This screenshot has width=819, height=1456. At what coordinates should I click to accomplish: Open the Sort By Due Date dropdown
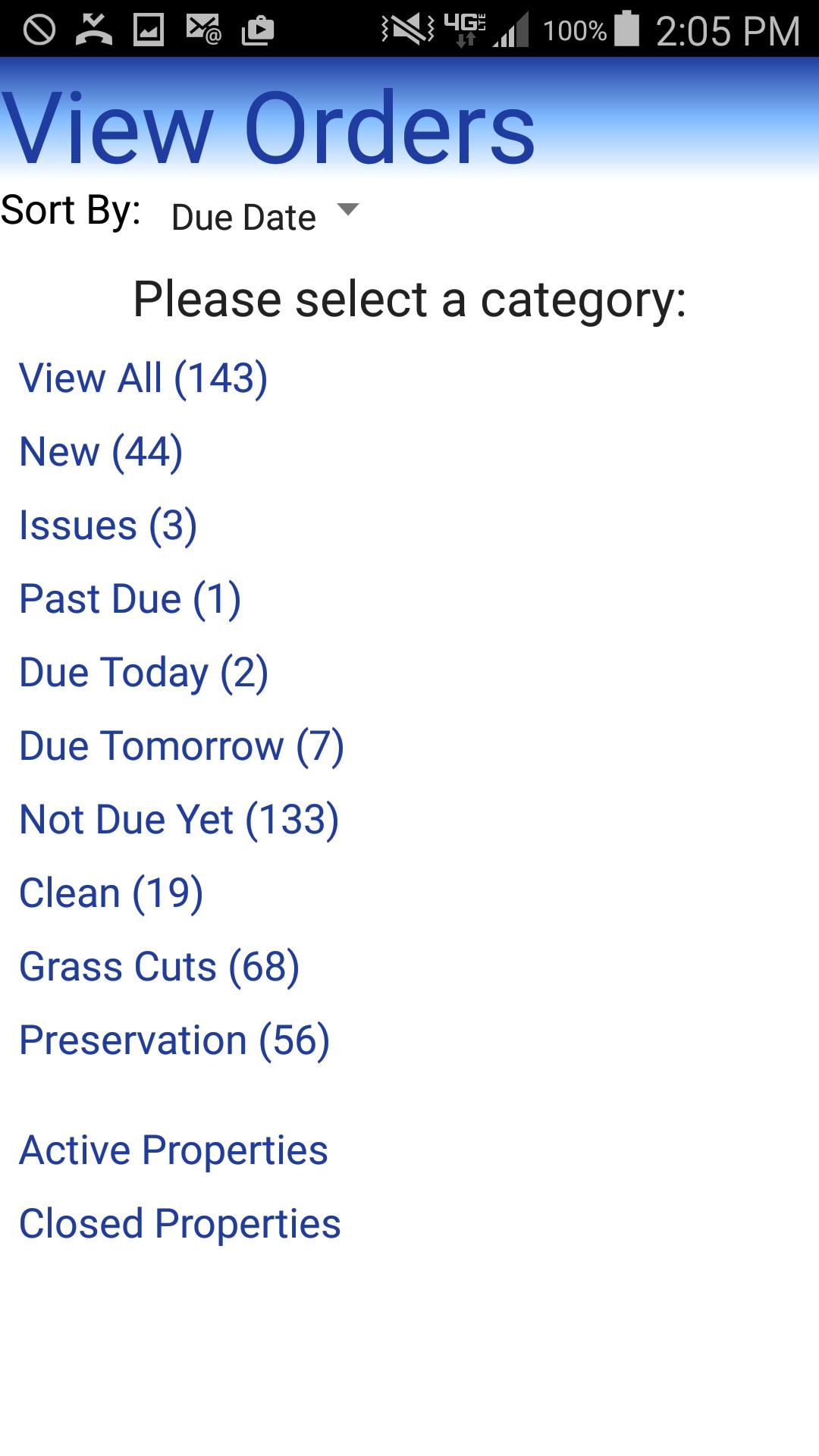[x=264, y=216]
